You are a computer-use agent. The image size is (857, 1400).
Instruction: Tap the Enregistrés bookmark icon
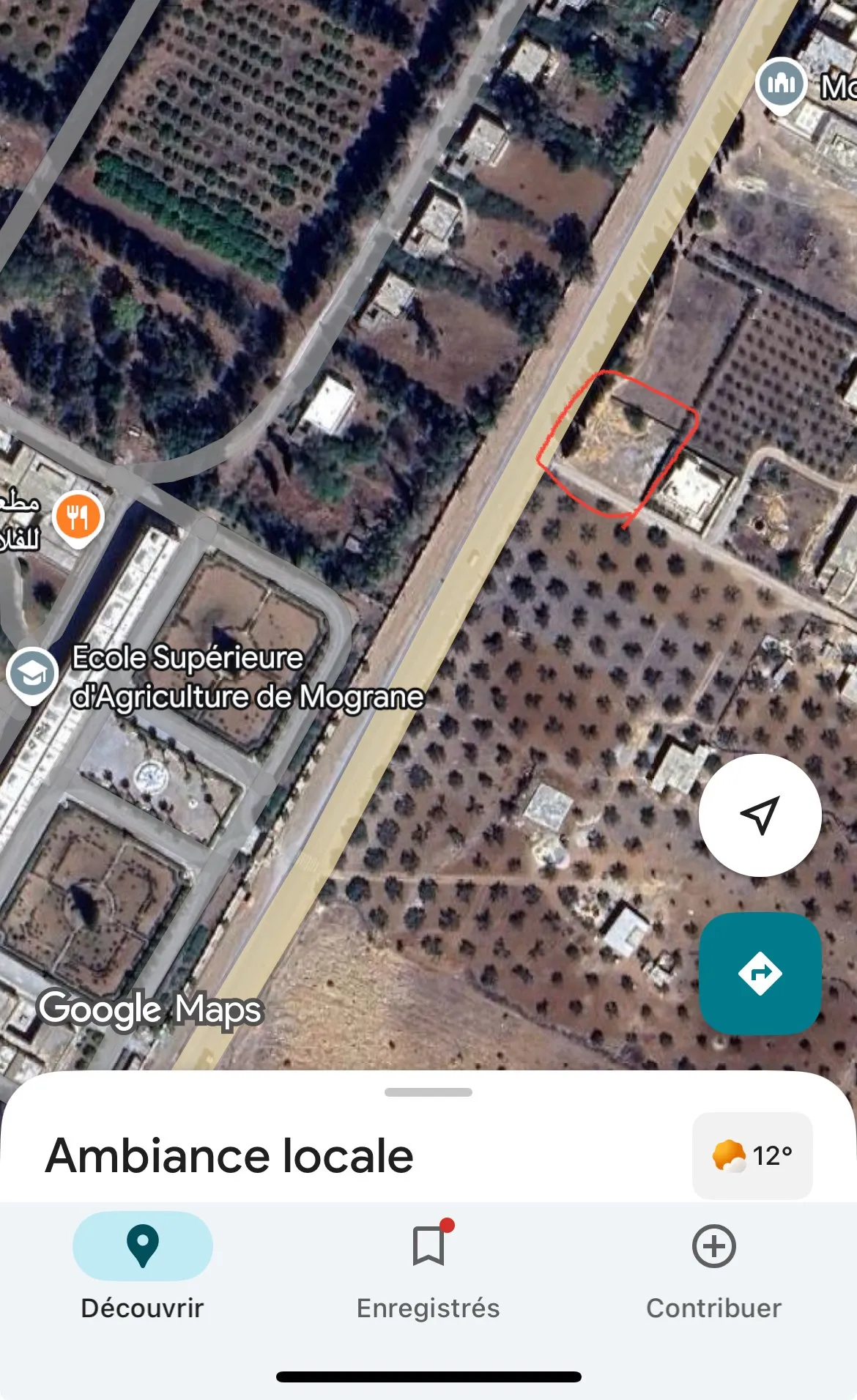[x=428, y=1245]
